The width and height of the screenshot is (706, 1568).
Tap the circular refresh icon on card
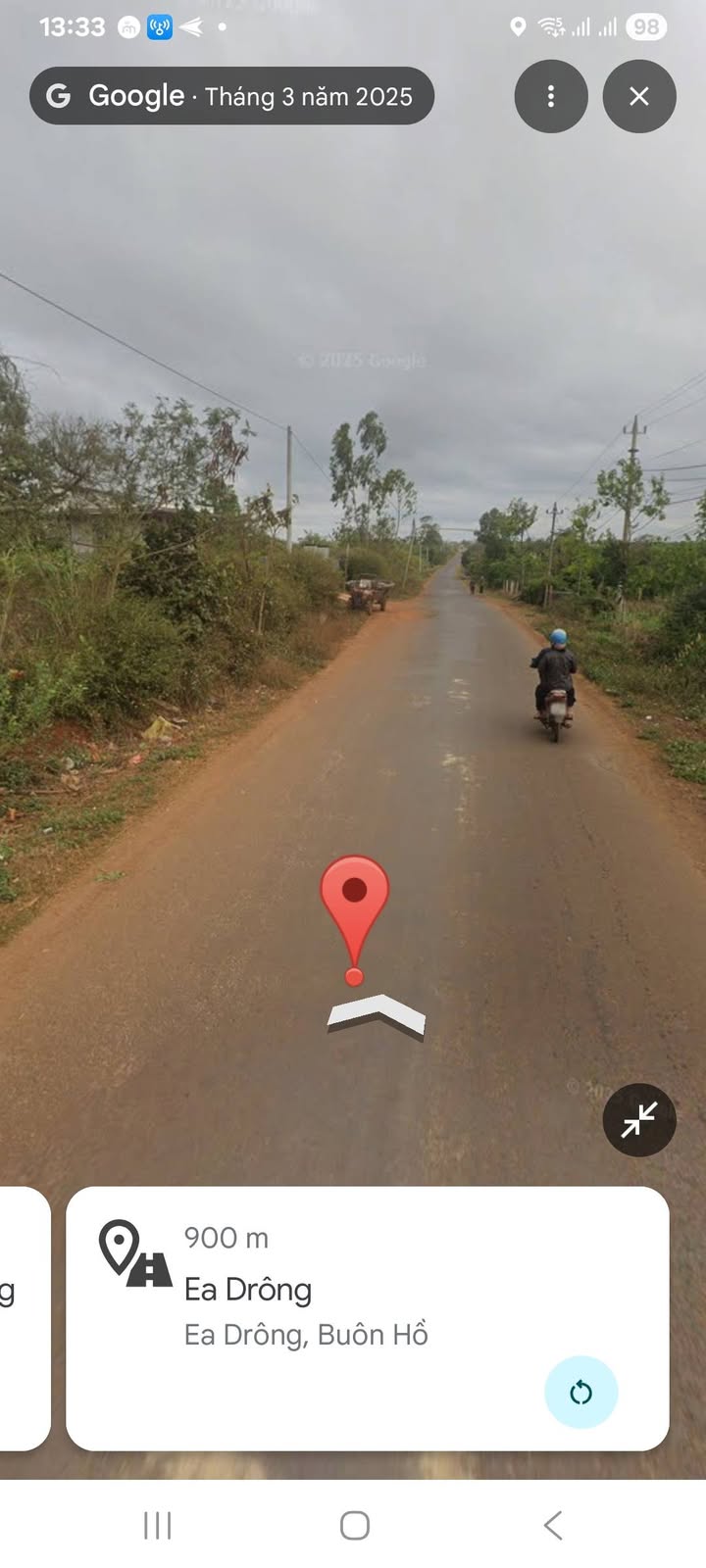click(x=580, y=1392)
